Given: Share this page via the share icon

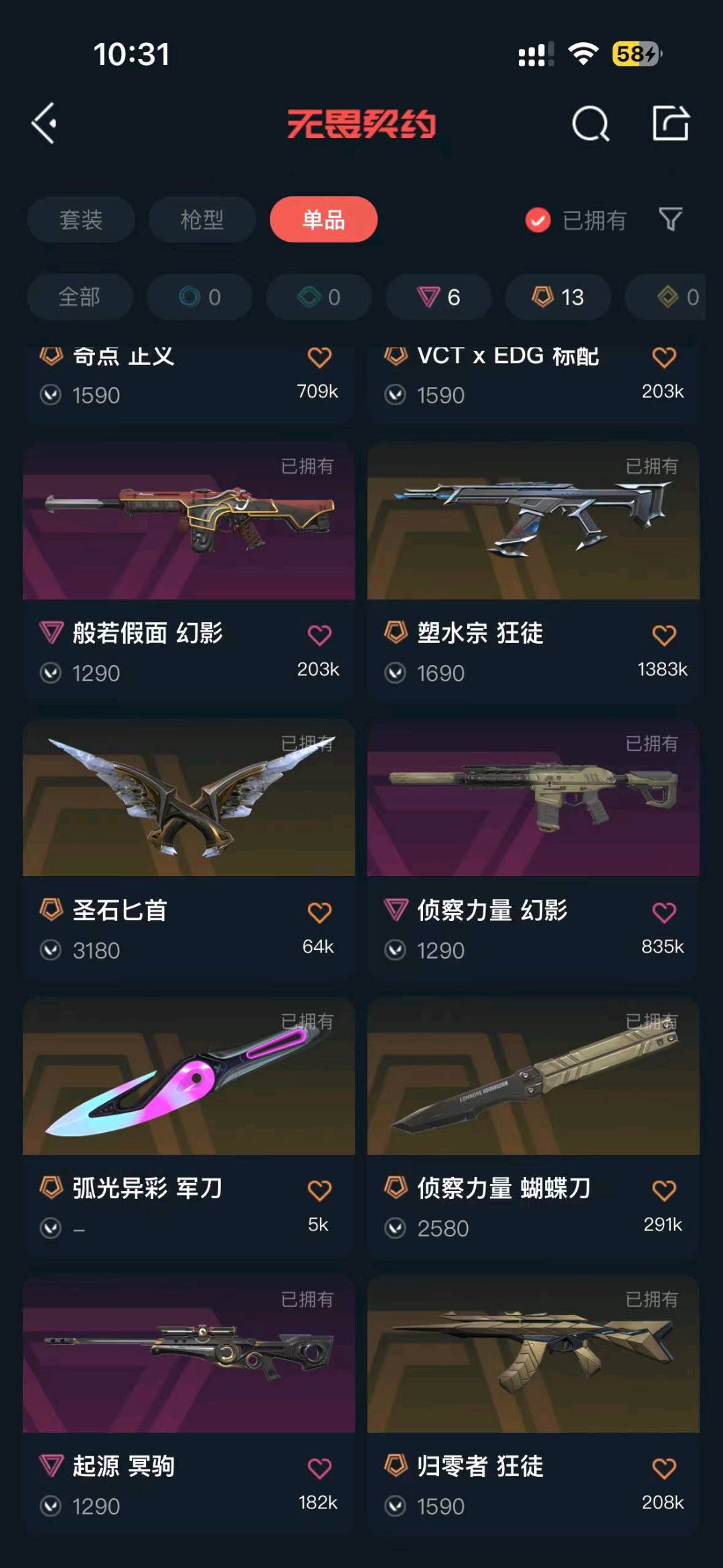Looking at the screenshot, I should click(x=671, y=123).
